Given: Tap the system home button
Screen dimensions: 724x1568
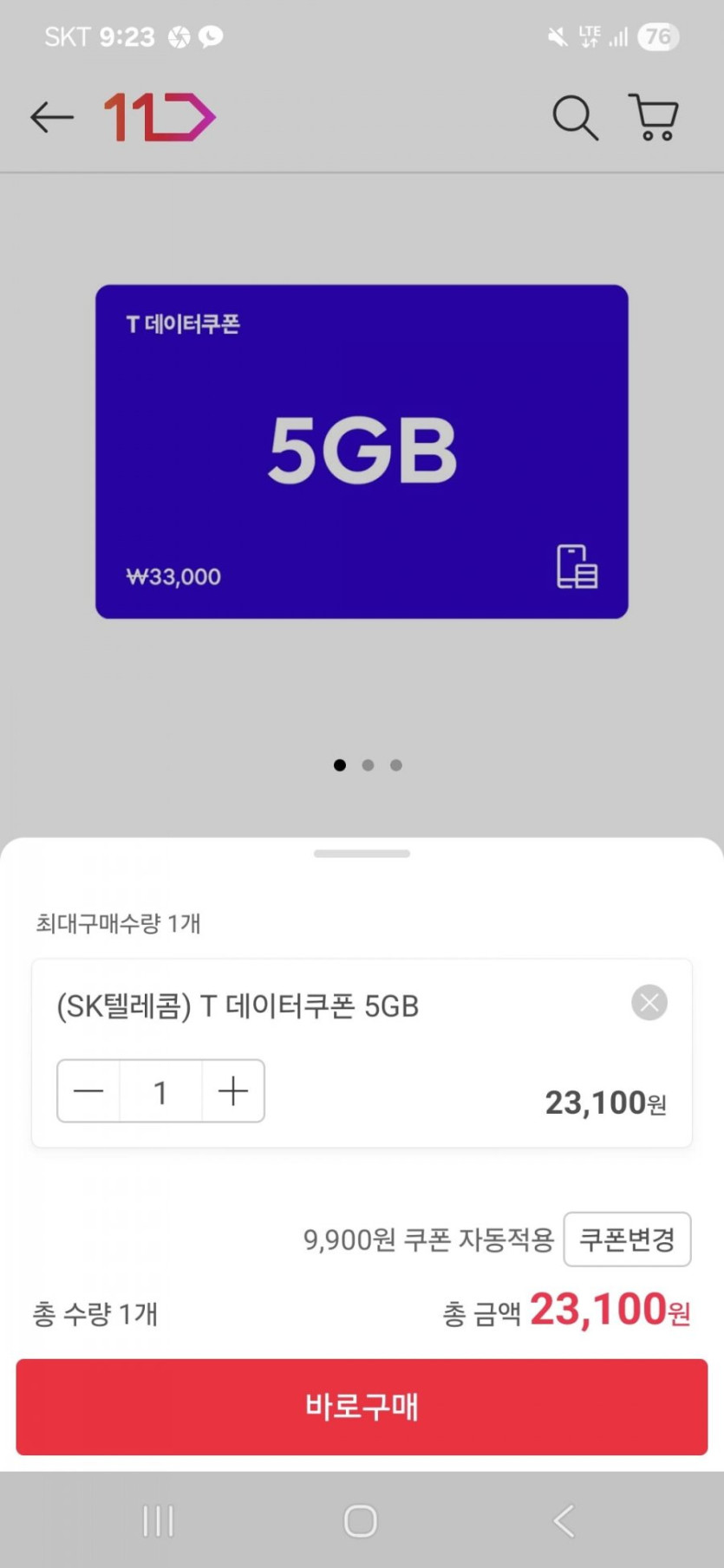Looking at the screenshot, I should pyautogui.click(x=361, y=1520).
